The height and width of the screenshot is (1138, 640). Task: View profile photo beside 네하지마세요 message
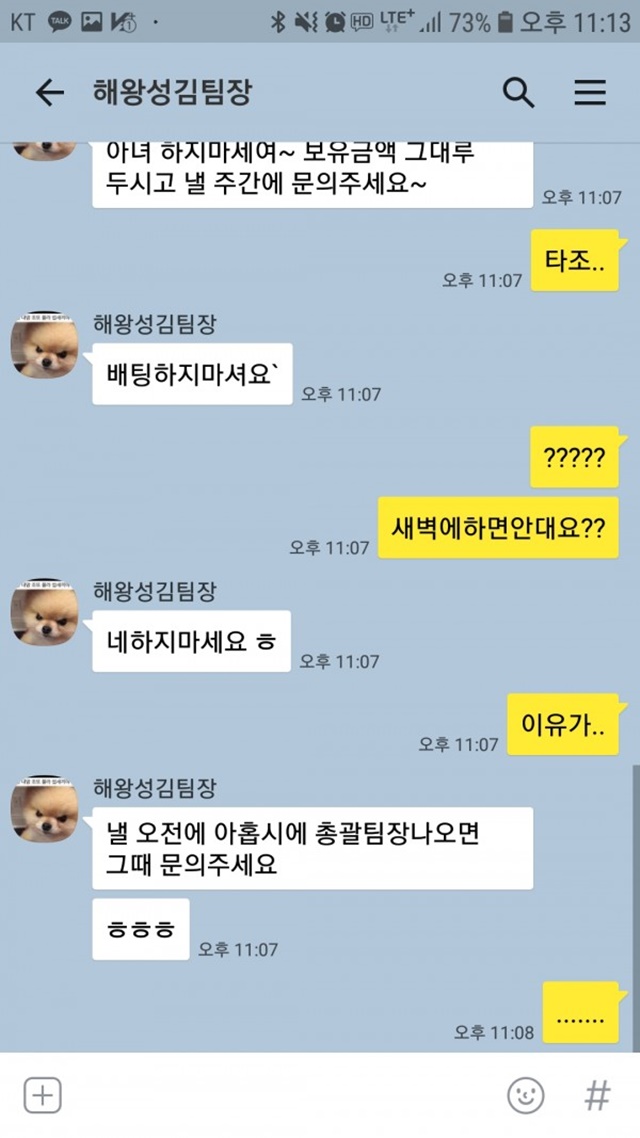(x=44, y=612)
